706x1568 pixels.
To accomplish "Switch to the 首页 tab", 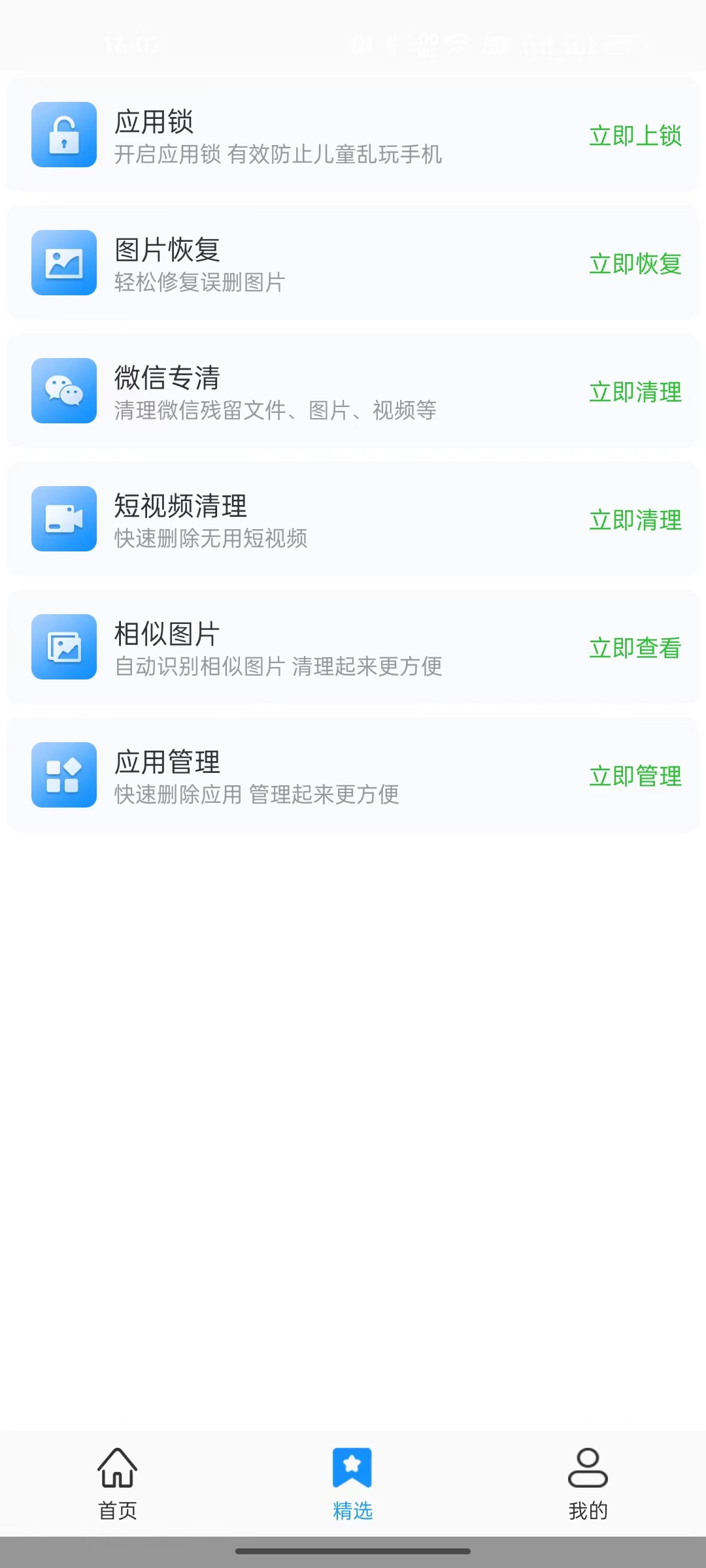I will [x=117, y=1496].
